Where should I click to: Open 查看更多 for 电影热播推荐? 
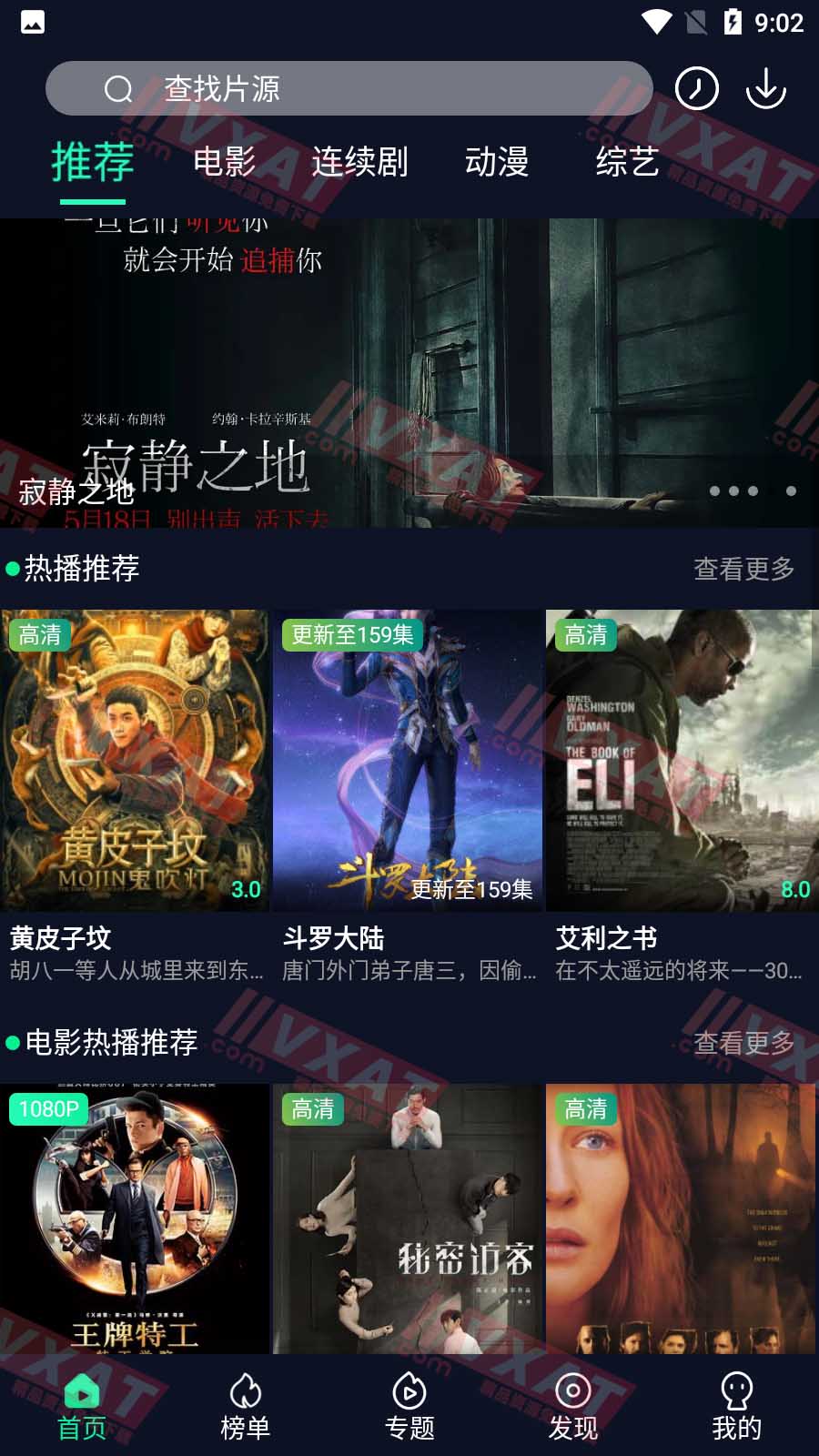point(744,1042)
